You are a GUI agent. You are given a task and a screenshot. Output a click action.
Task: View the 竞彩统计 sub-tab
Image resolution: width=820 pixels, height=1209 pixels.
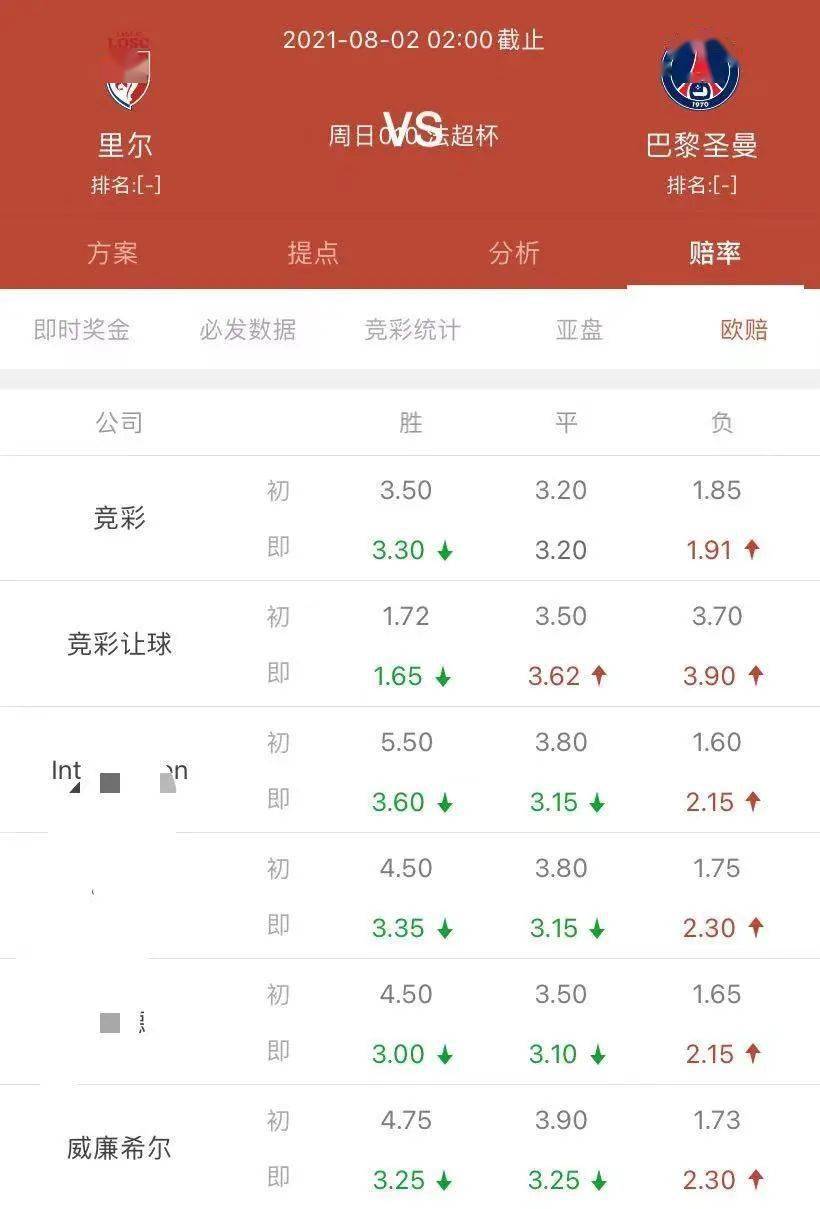pos(412,330)
